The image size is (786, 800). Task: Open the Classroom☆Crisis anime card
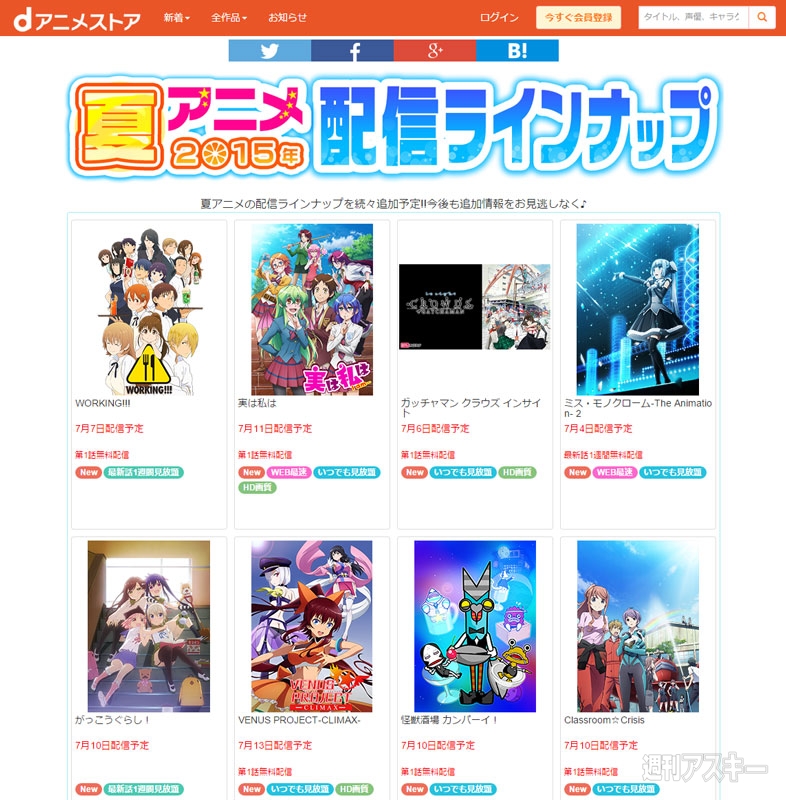[x=638, y=627]
